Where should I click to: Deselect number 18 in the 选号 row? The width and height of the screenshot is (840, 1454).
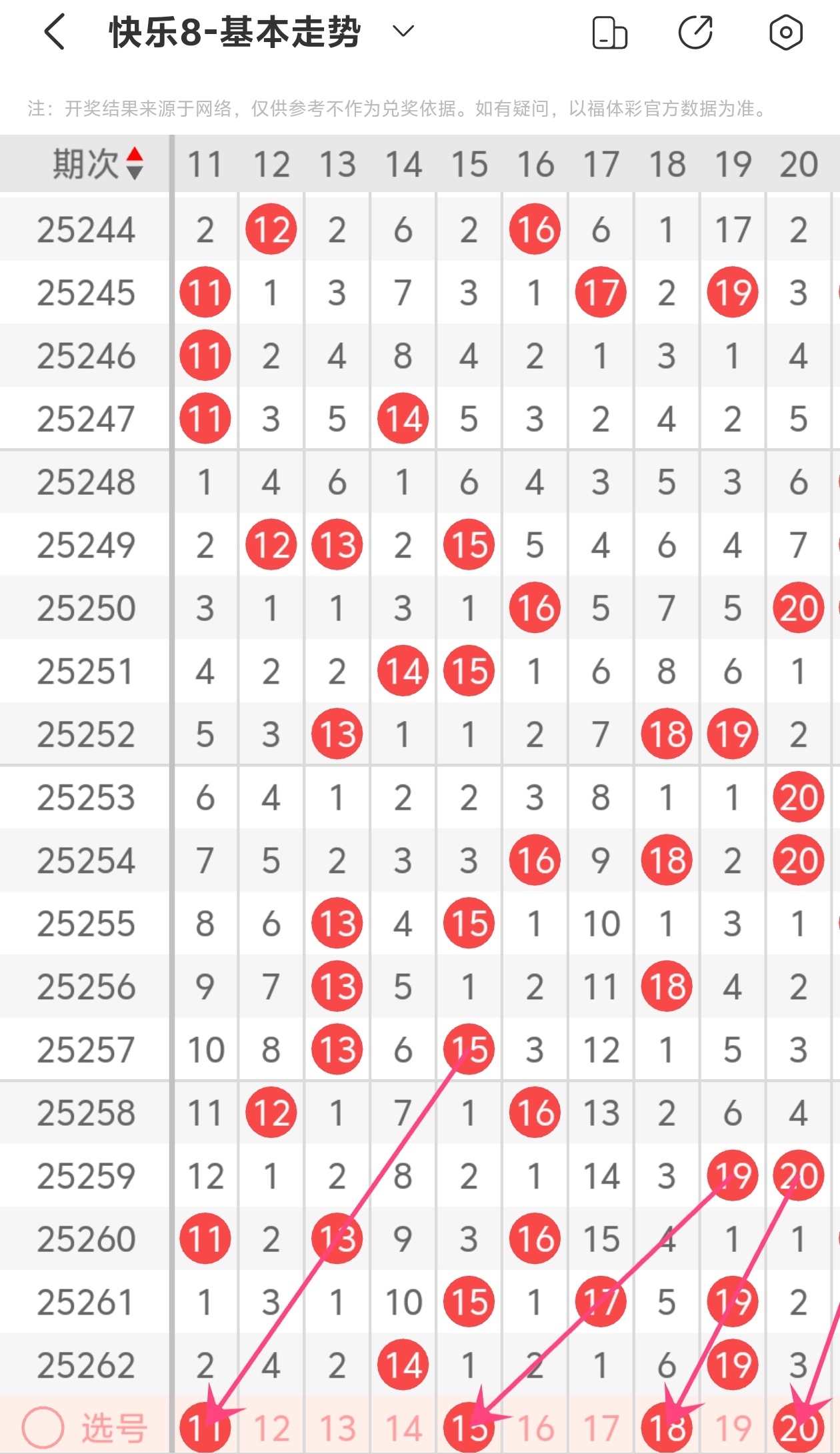click(667, 1428)
